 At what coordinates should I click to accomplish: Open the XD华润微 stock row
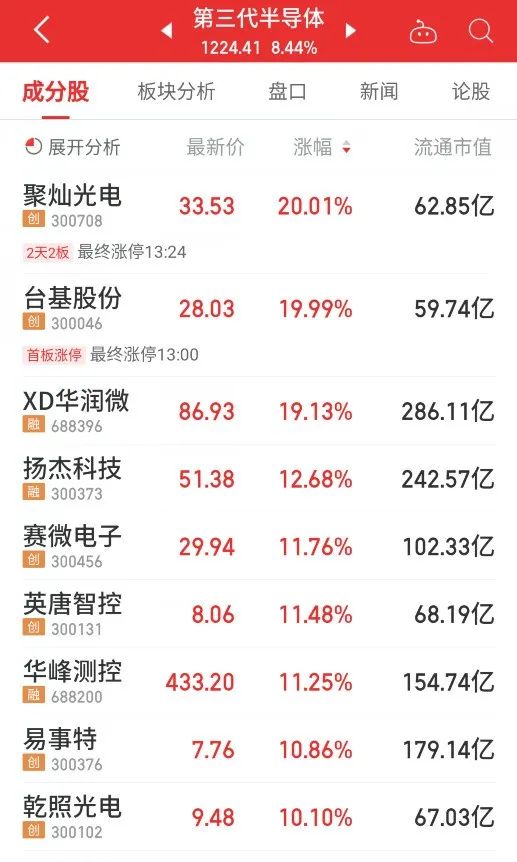coord(258,411)
